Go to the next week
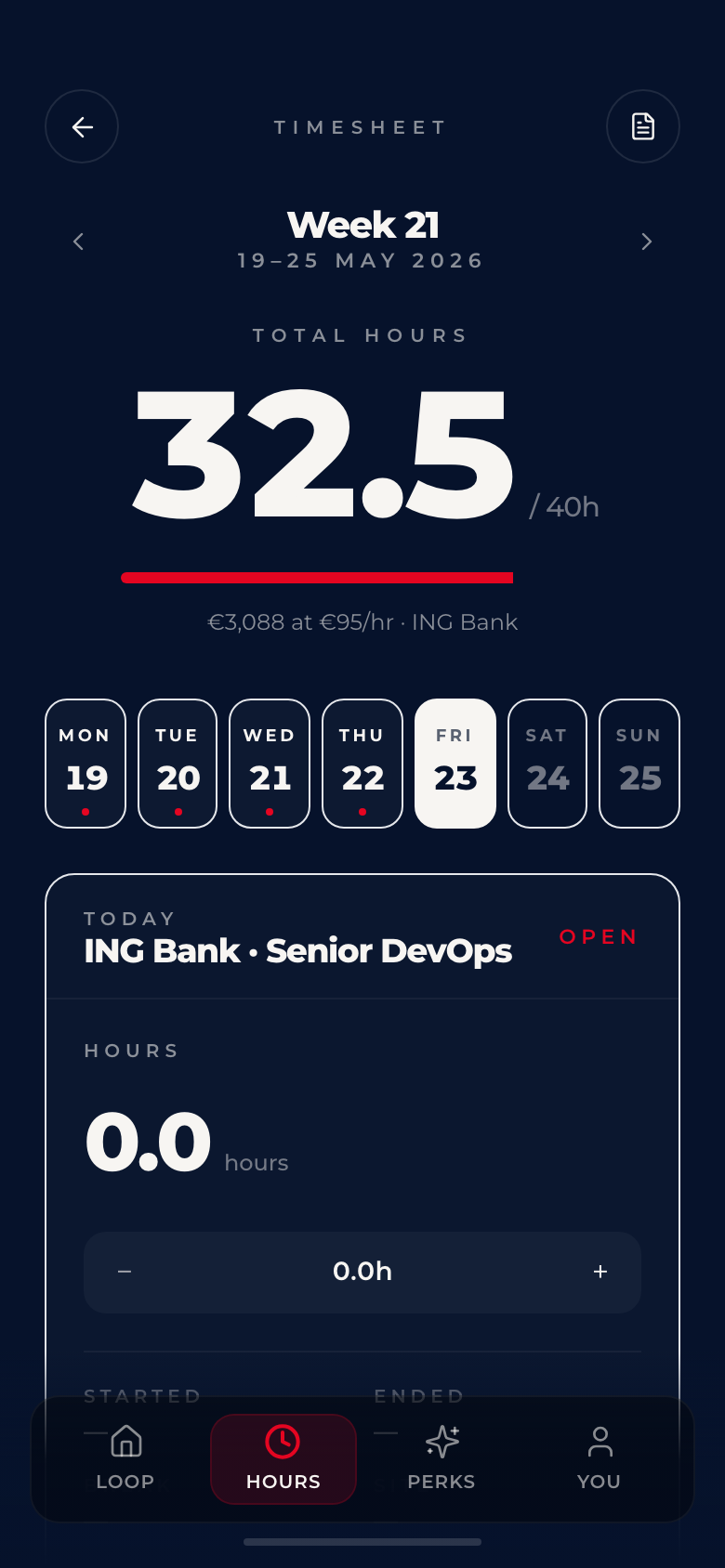 coord(647,242)
